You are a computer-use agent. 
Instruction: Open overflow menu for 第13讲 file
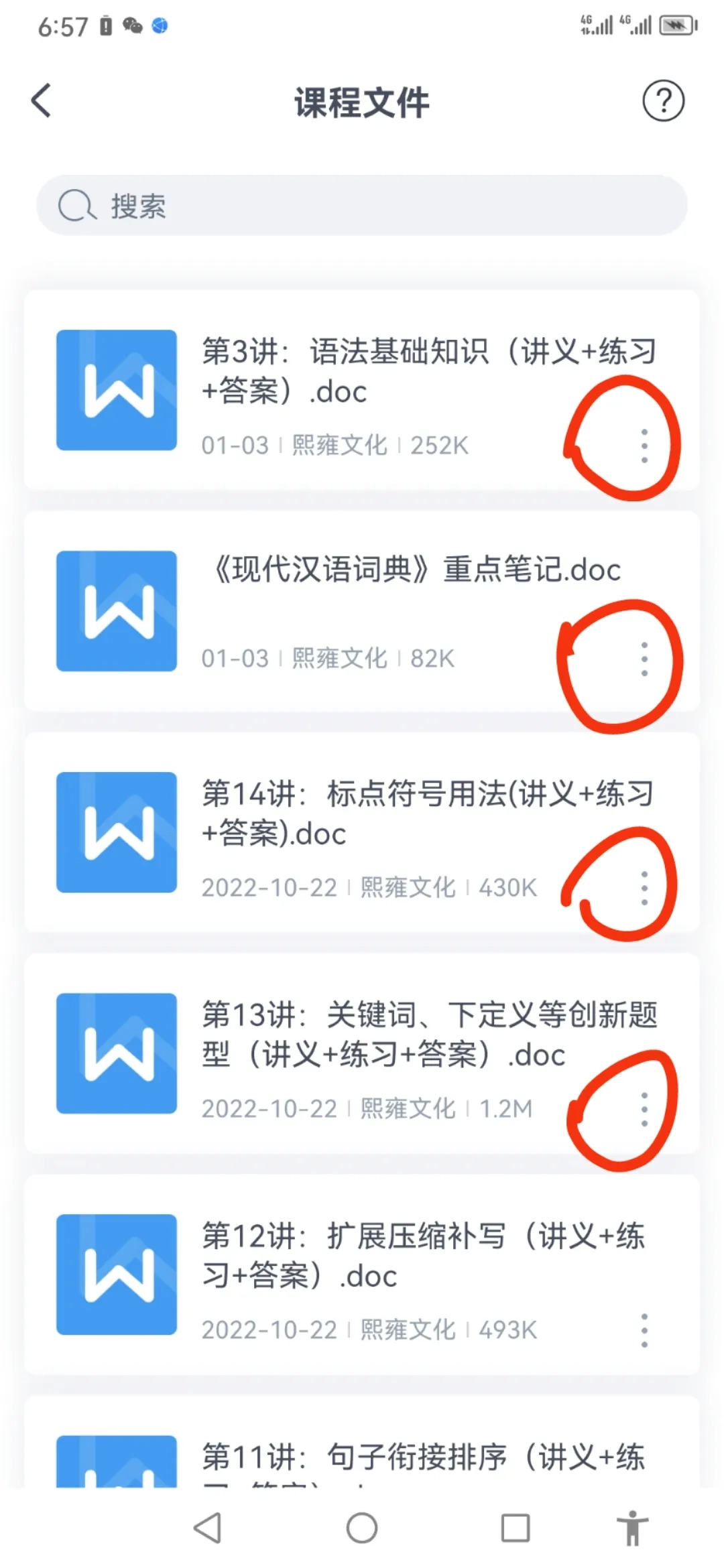click(x=644, y=1109)
